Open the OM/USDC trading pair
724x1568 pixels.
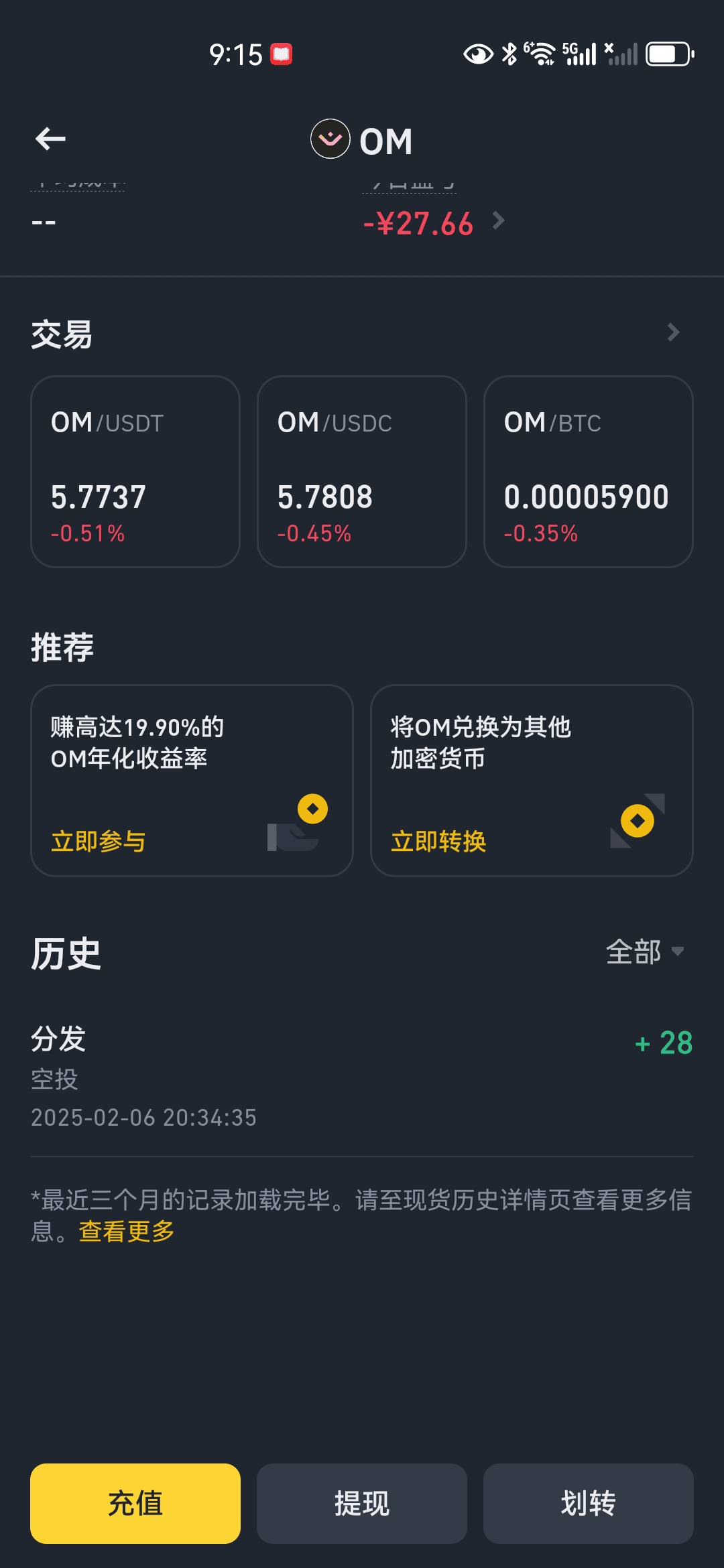[x=362, y=472]
